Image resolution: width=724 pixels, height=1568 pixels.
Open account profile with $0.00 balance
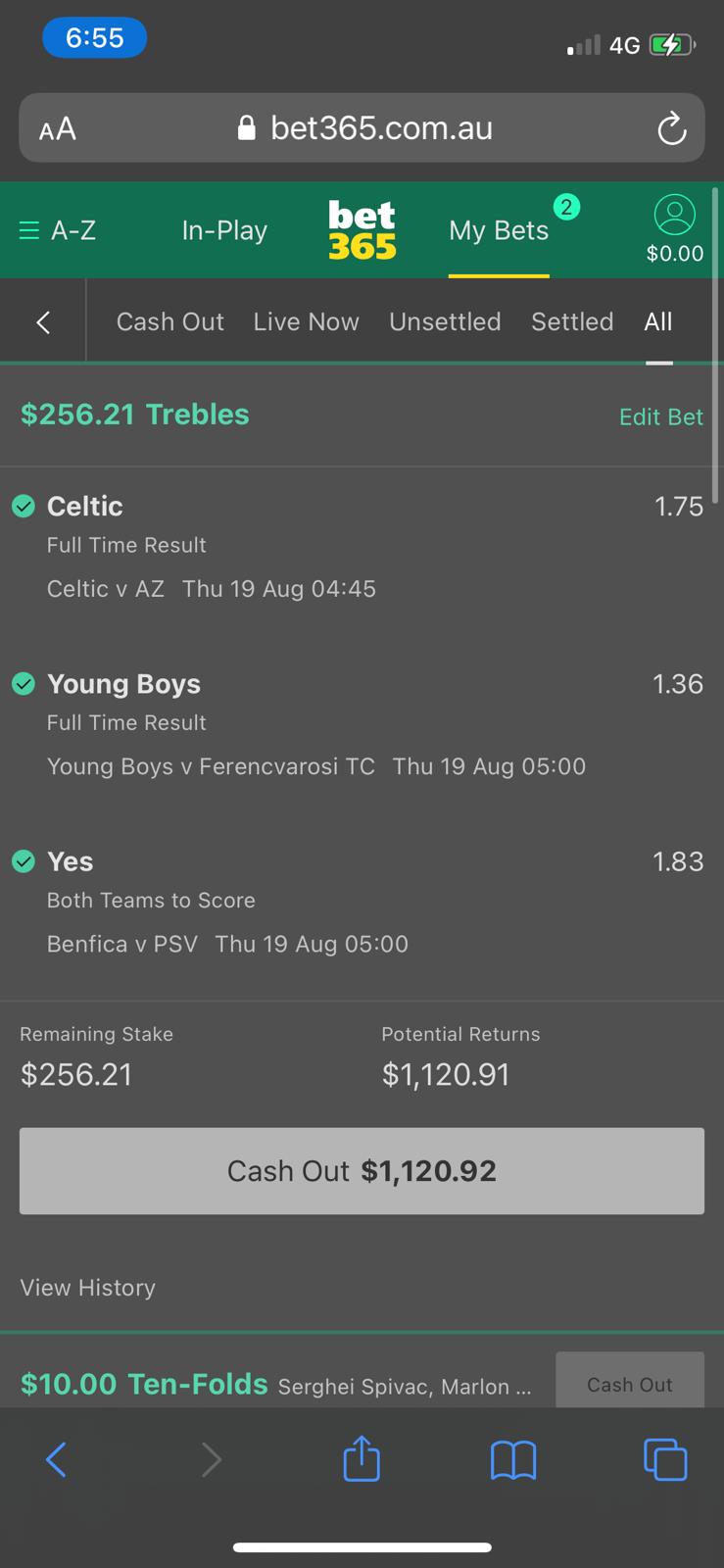click(674, 229)
